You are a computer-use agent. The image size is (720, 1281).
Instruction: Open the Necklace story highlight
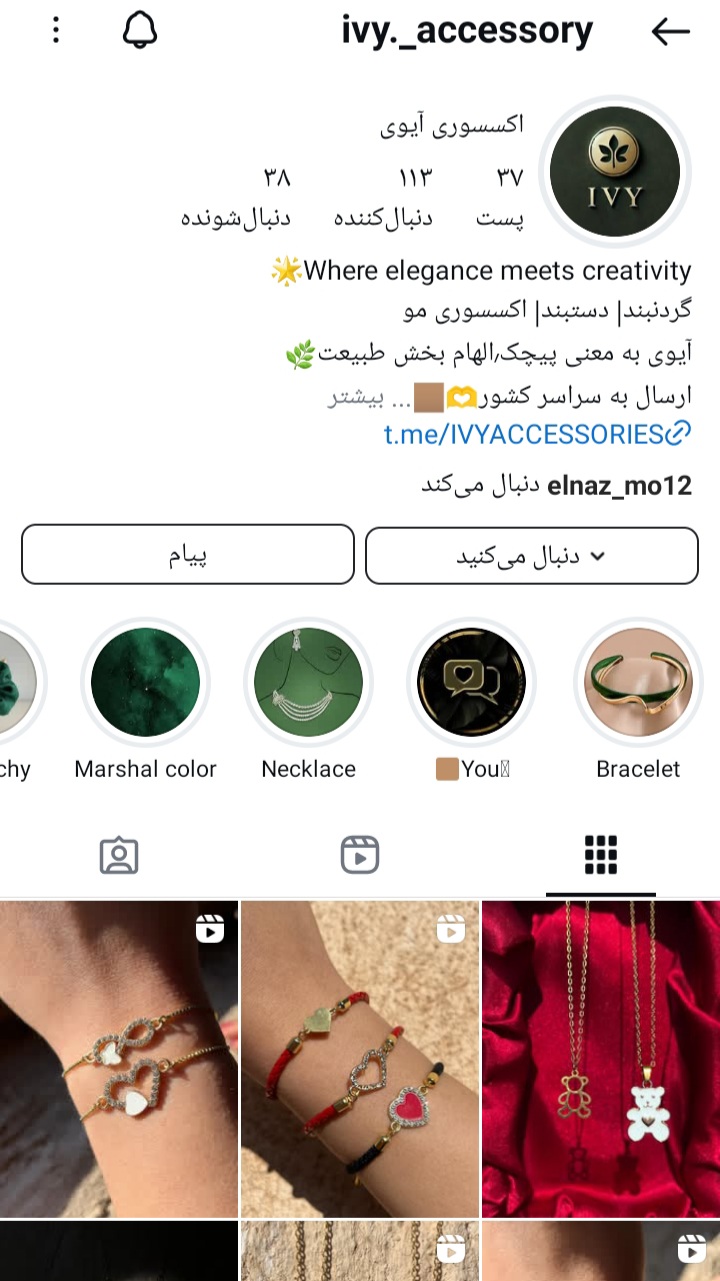308,683
